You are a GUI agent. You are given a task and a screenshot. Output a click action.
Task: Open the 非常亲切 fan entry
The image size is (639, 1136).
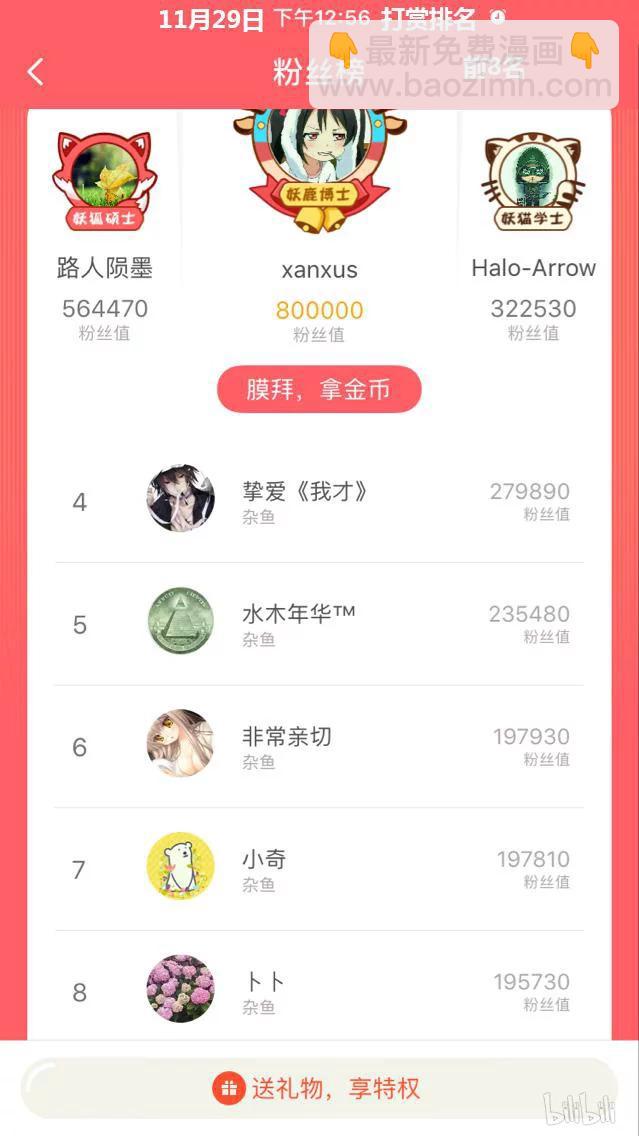[x=319, y=746]
